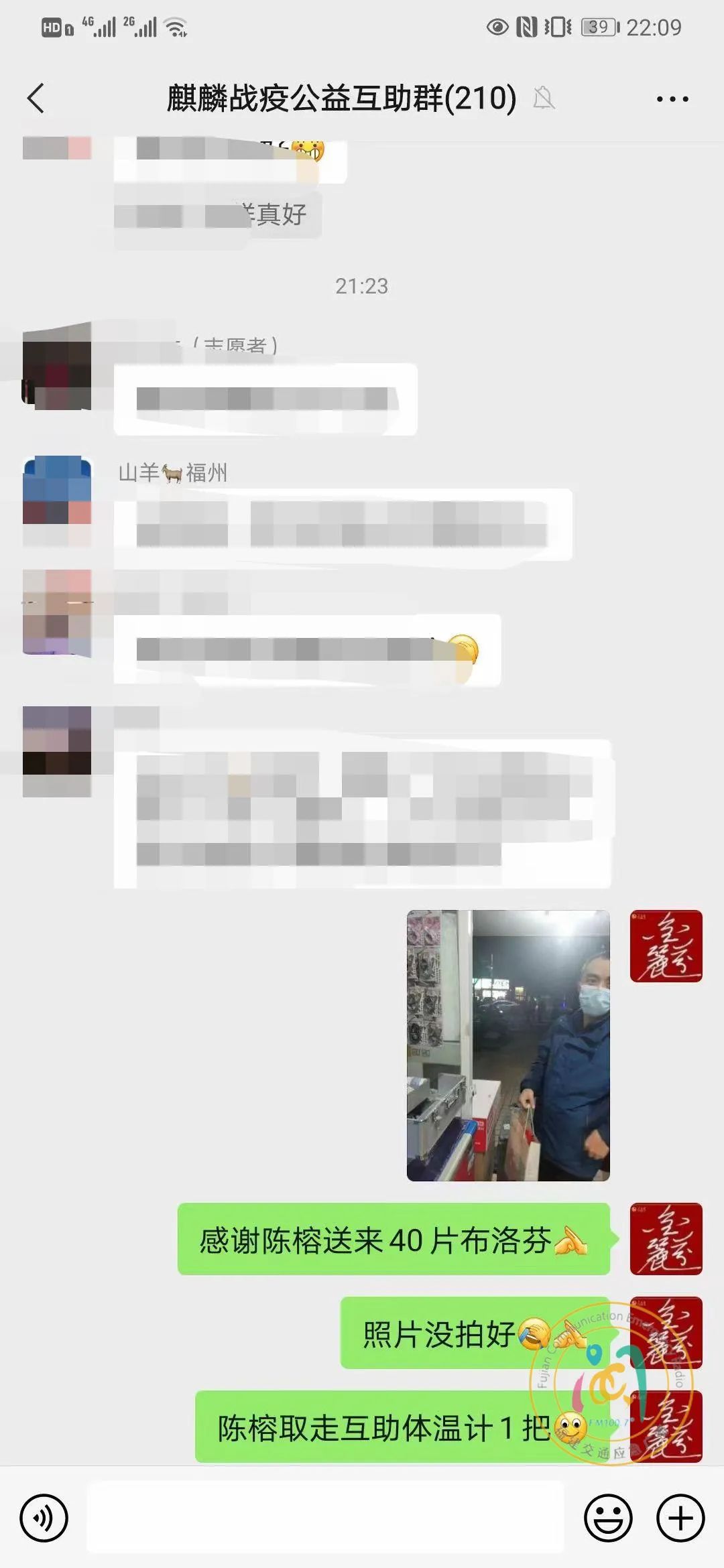Open the emoji picker
The width and height of the screenshot is (724, 1568).
click(608, 1518)
